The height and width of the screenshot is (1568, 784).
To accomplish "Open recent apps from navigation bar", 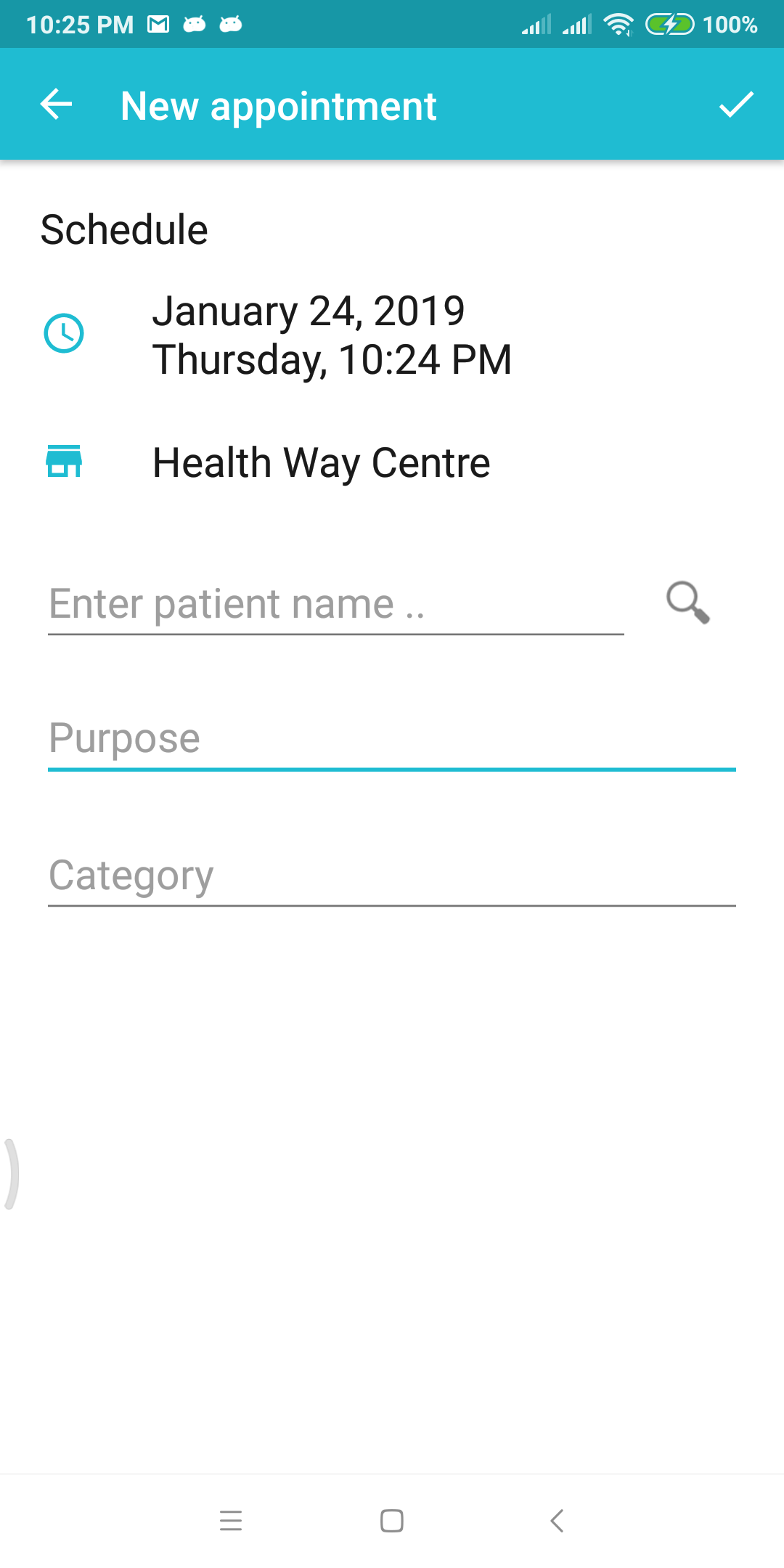I will point(231,1520).
